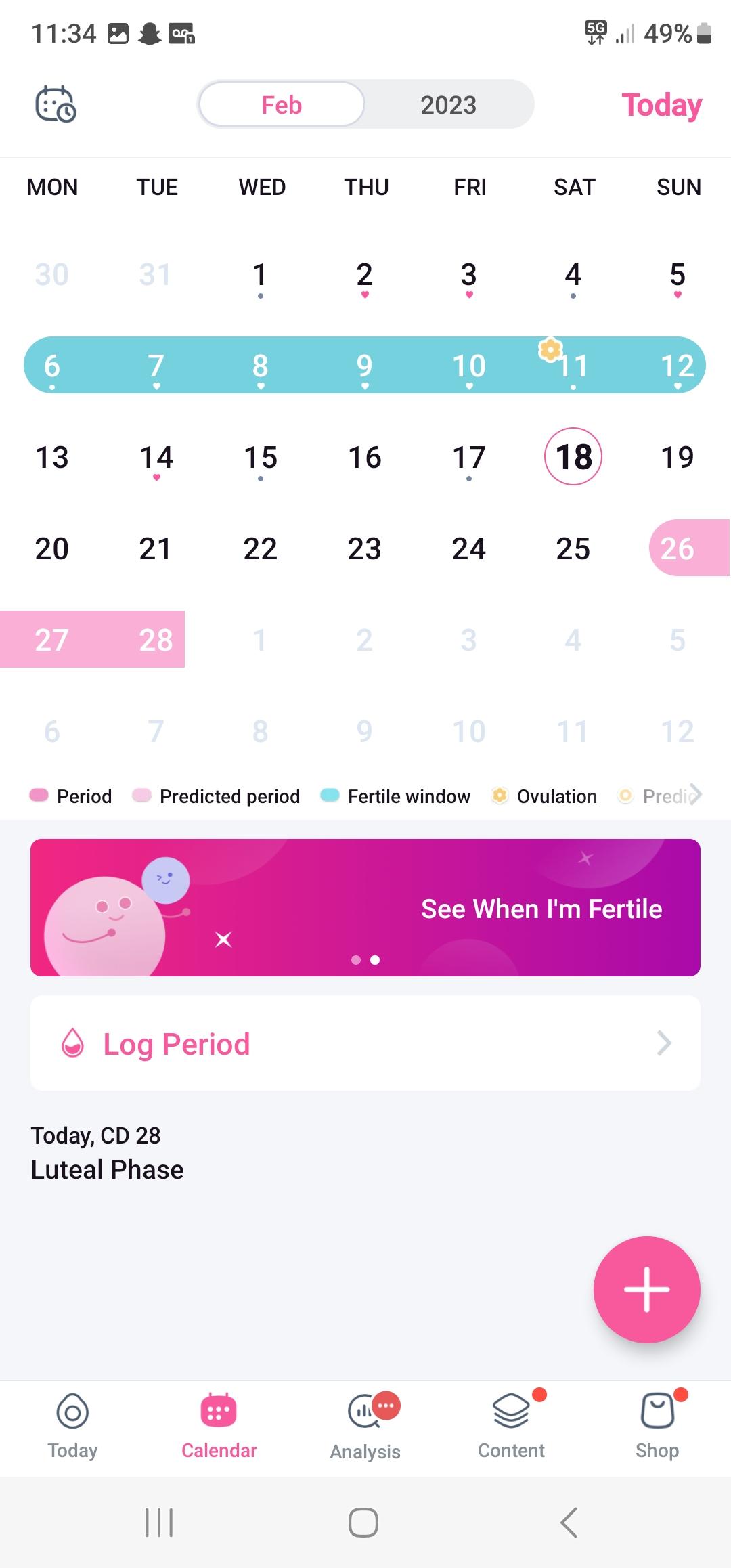This screenshot has width=731, height=1568.
Task: Select February 26 predicted period day
Action: [x=678, y=548]
